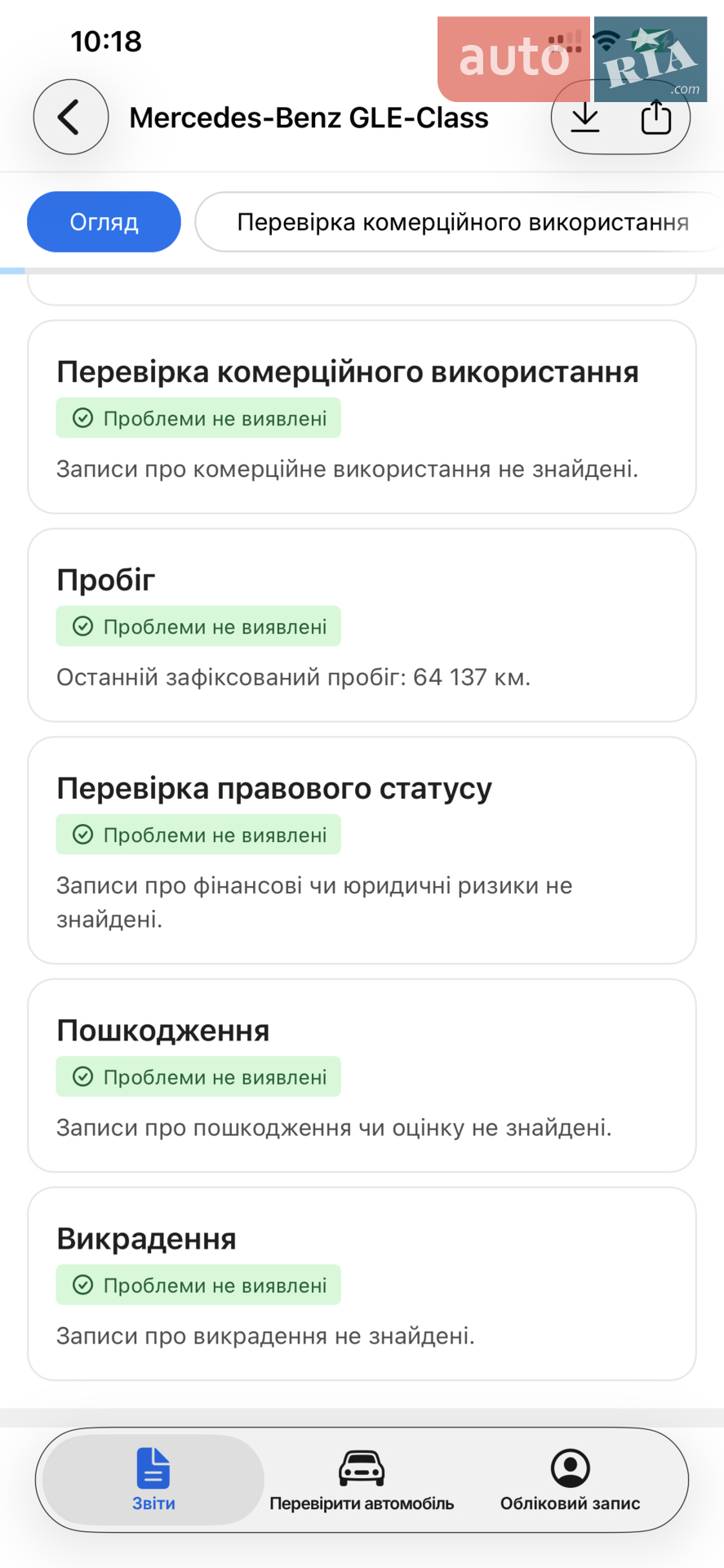This screenshot has width=724, height=1568.
Task: Open the Перевірка правового статусу card
Action: click(362, 850)
